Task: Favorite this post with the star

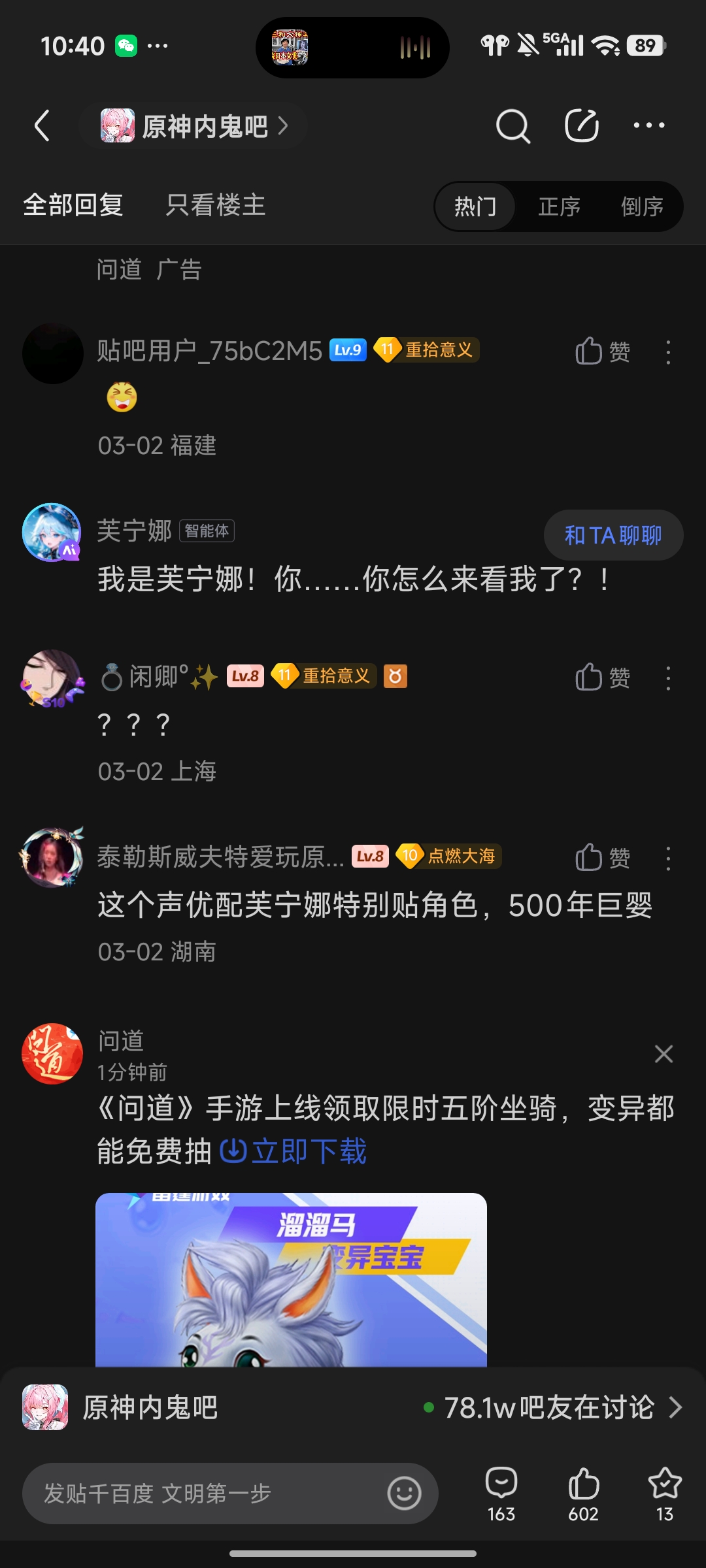Action: [665, 1494]
